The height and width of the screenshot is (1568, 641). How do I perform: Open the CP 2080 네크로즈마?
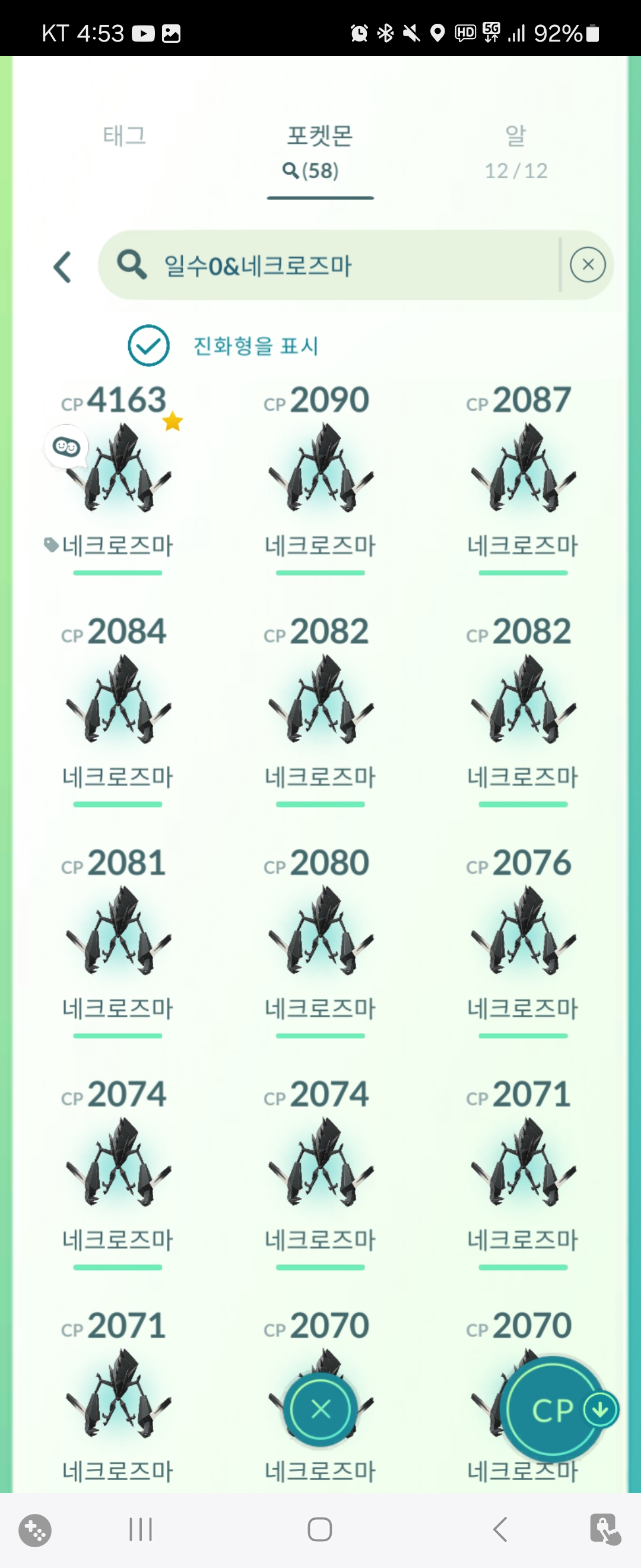click(320, 931)
